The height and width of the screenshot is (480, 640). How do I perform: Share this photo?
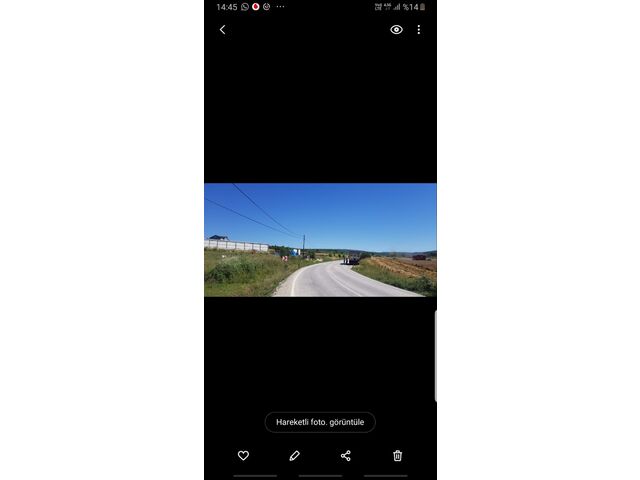(346, 455)
